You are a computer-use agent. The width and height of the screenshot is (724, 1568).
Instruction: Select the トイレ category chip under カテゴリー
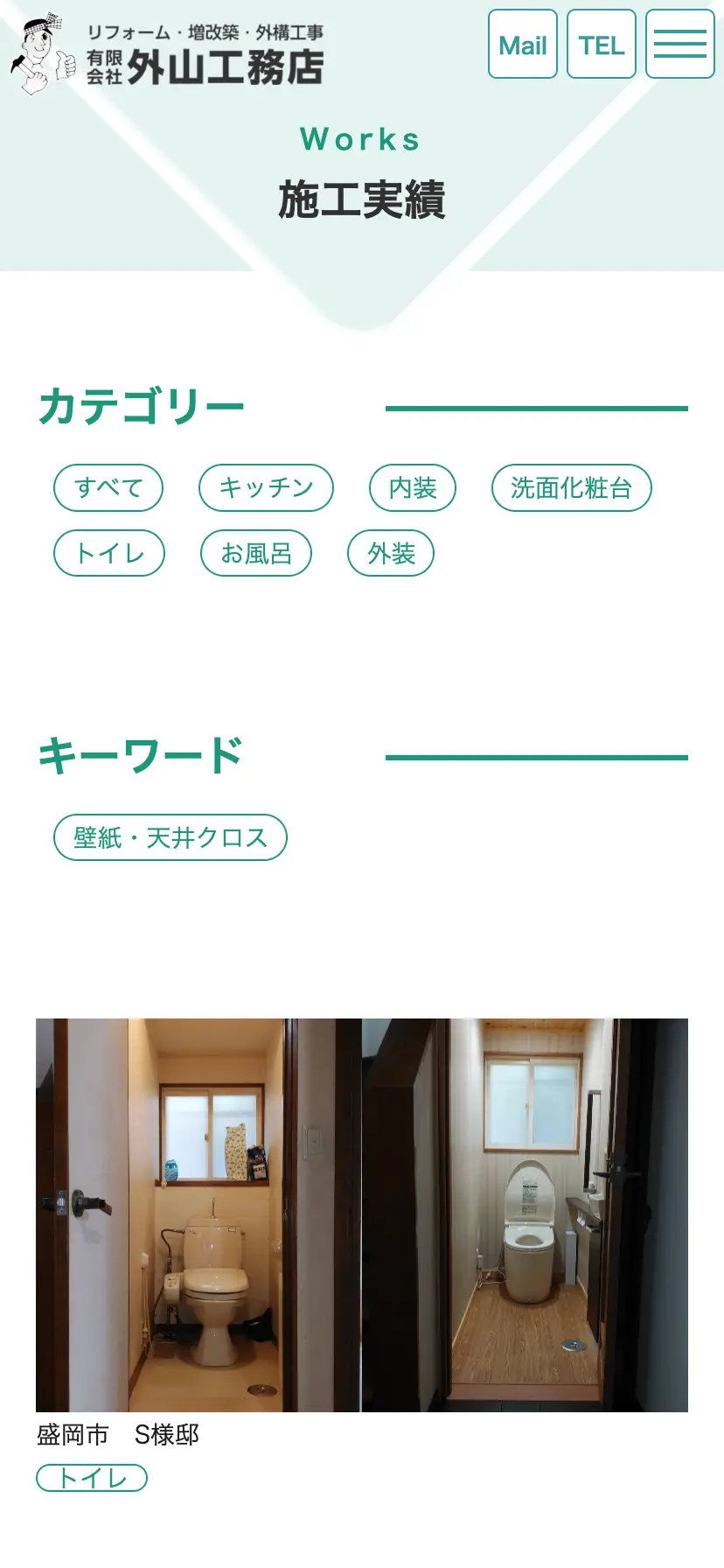(109, 553)
